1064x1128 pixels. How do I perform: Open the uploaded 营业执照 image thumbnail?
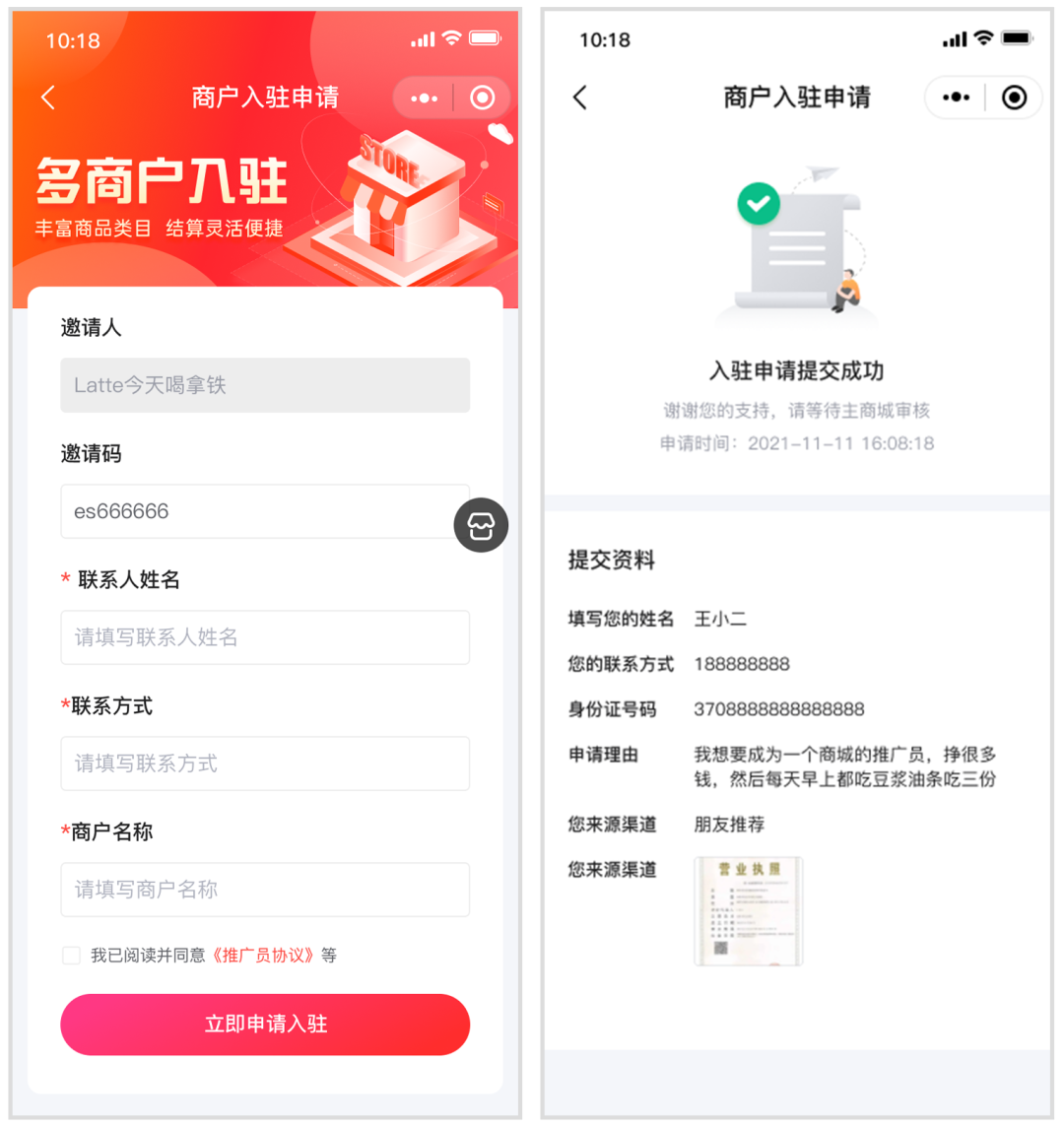point(748,911)
